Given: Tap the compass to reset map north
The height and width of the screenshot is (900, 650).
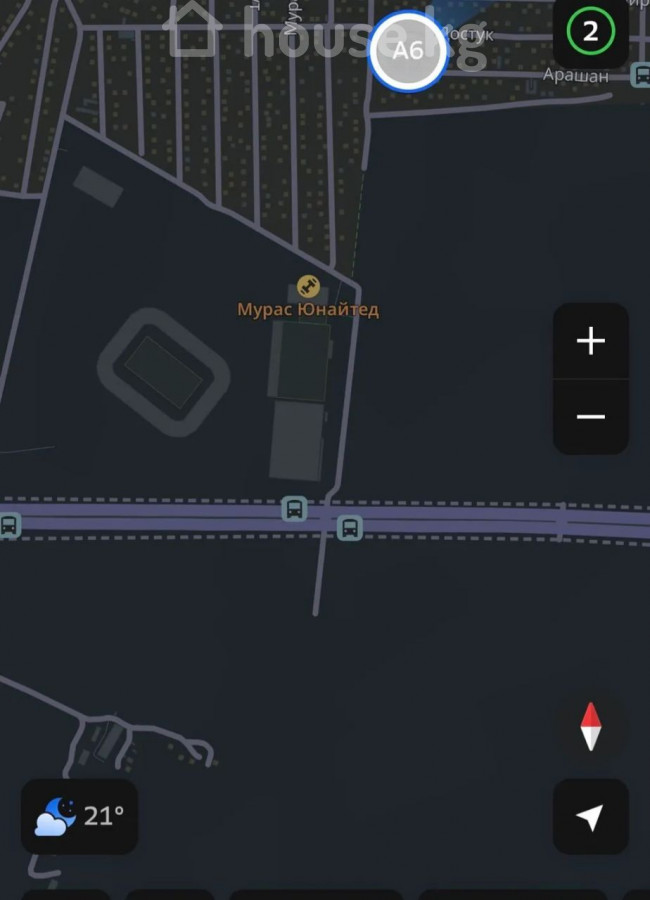Looking at the screenshot, I should coord(591,727).
